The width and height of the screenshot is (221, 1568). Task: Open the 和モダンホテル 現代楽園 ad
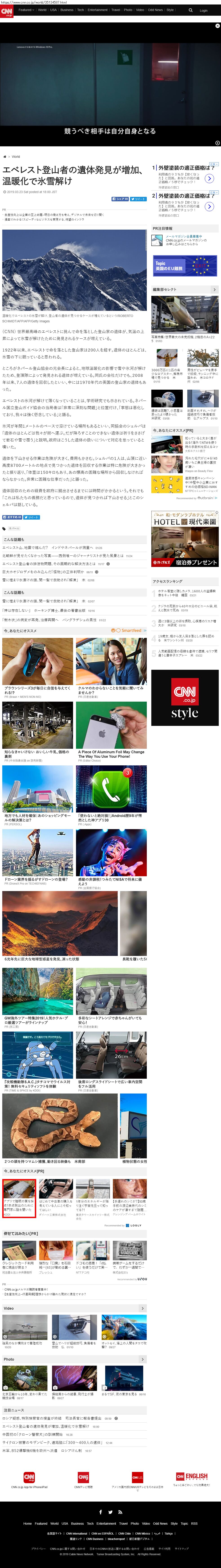(184, 539)
